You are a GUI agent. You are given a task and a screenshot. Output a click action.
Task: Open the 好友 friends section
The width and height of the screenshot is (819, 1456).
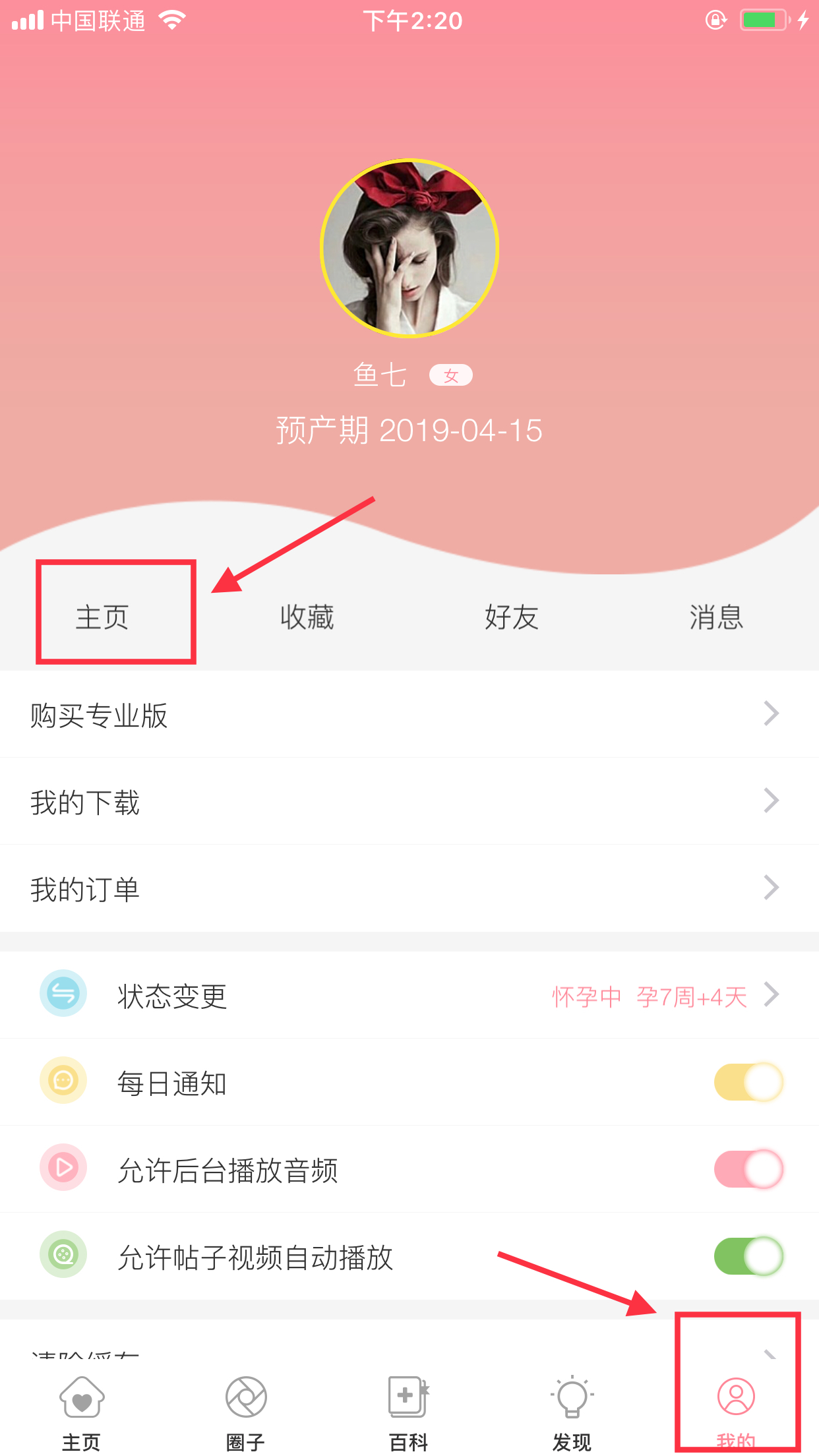click(512, 617)
